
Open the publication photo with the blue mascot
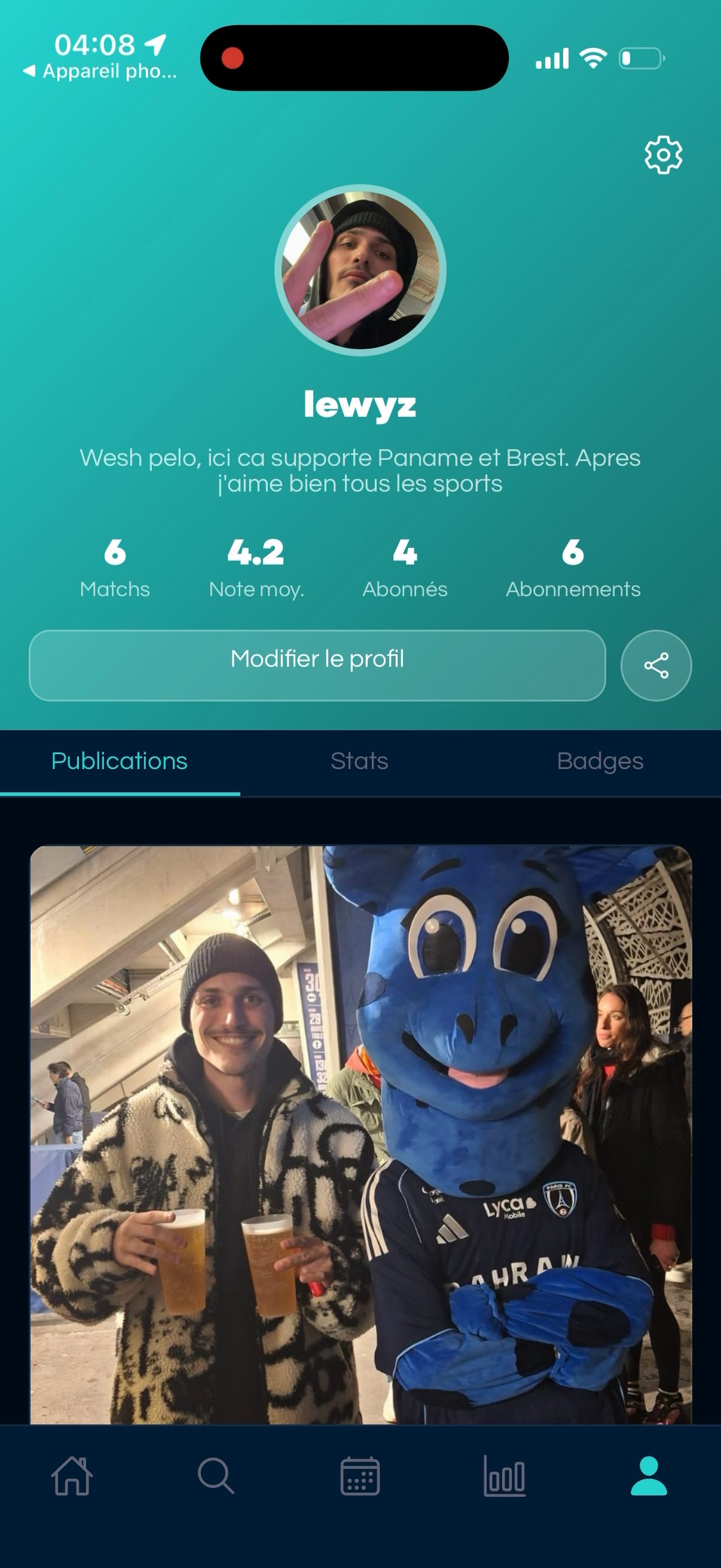361,1132
